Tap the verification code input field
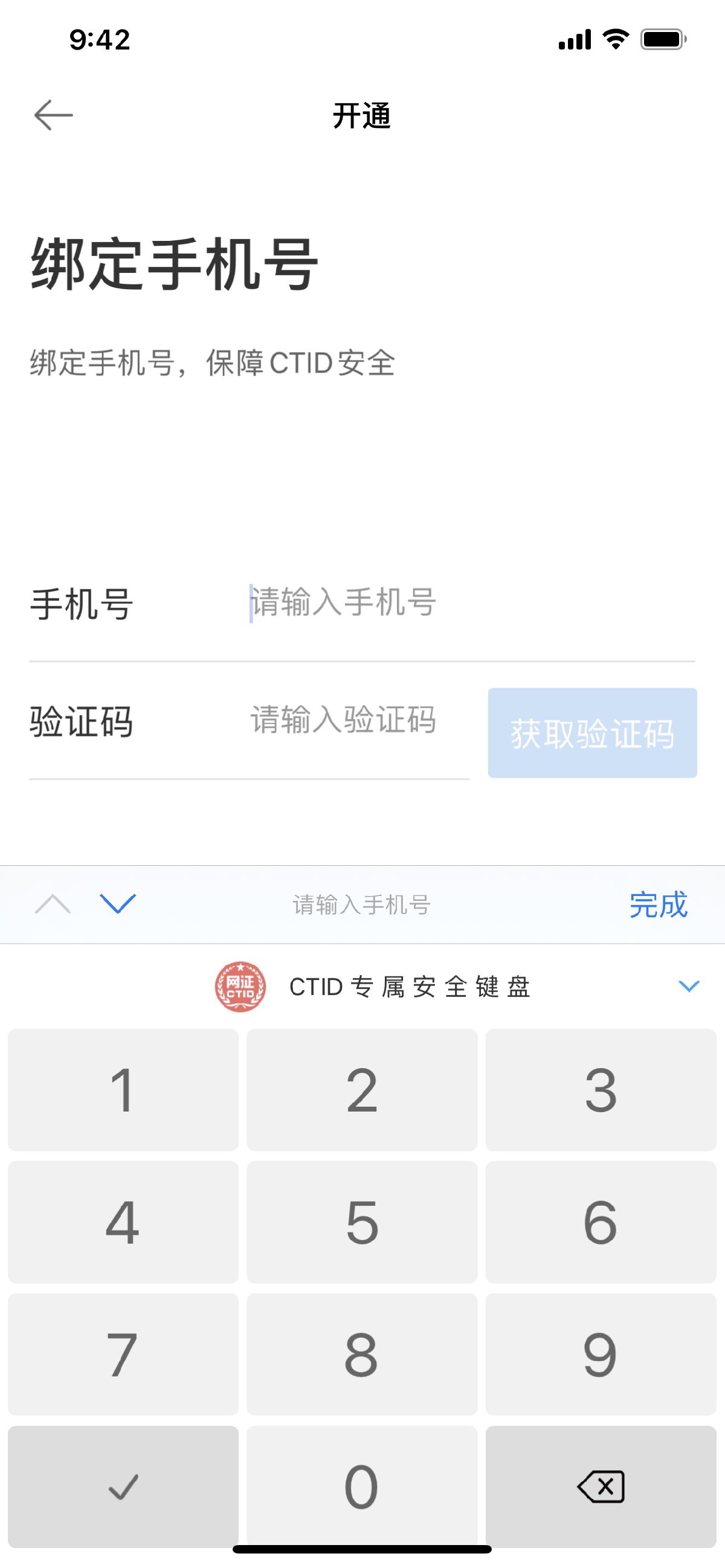Viewport: 725px width, 1568px height. pyautogui.click(x=353, y=721)
